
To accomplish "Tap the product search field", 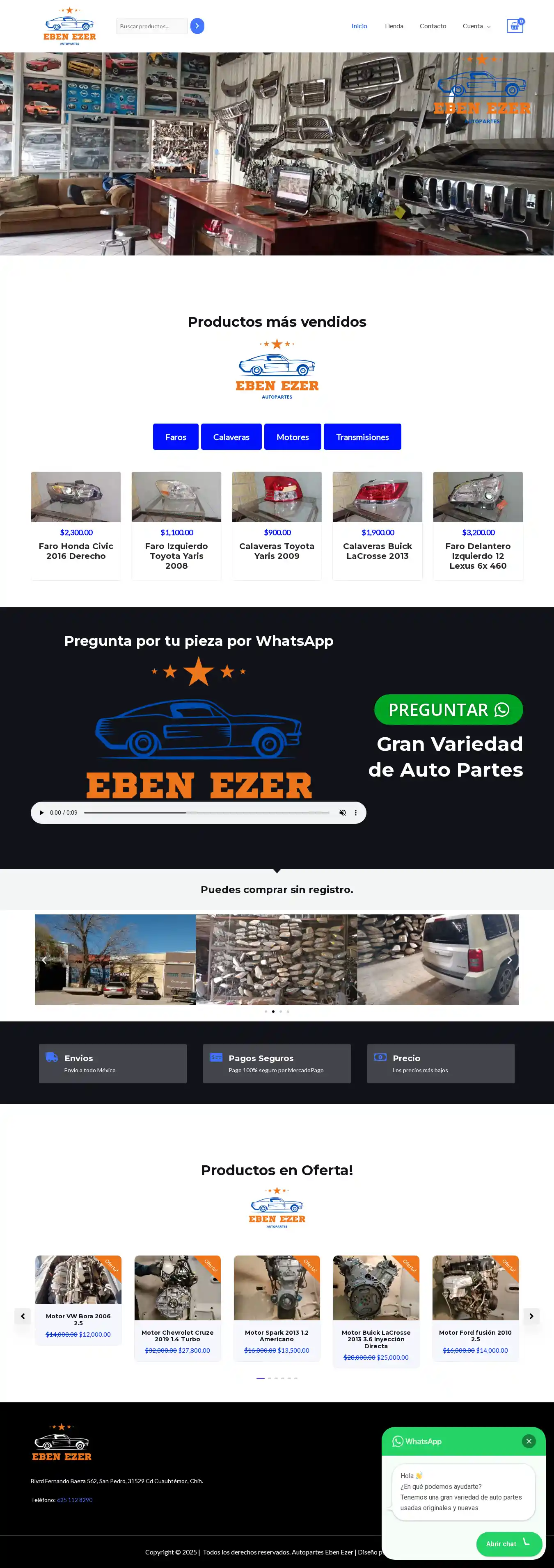I will (x=152, y=26).
